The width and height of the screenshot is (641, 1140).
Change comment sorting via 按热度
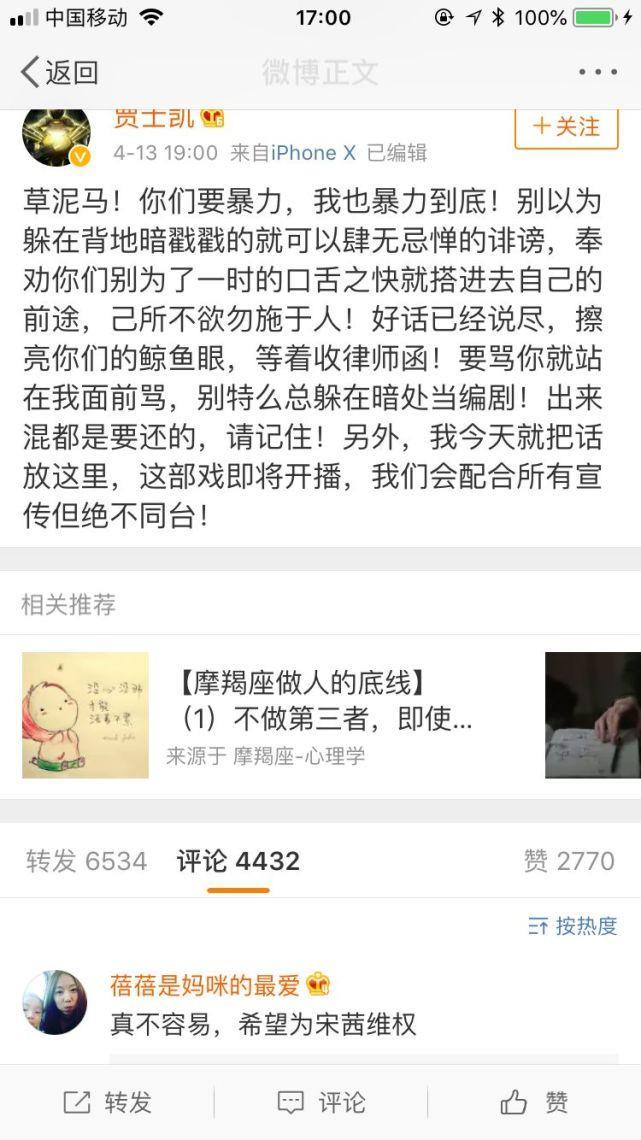pos(573,926)
